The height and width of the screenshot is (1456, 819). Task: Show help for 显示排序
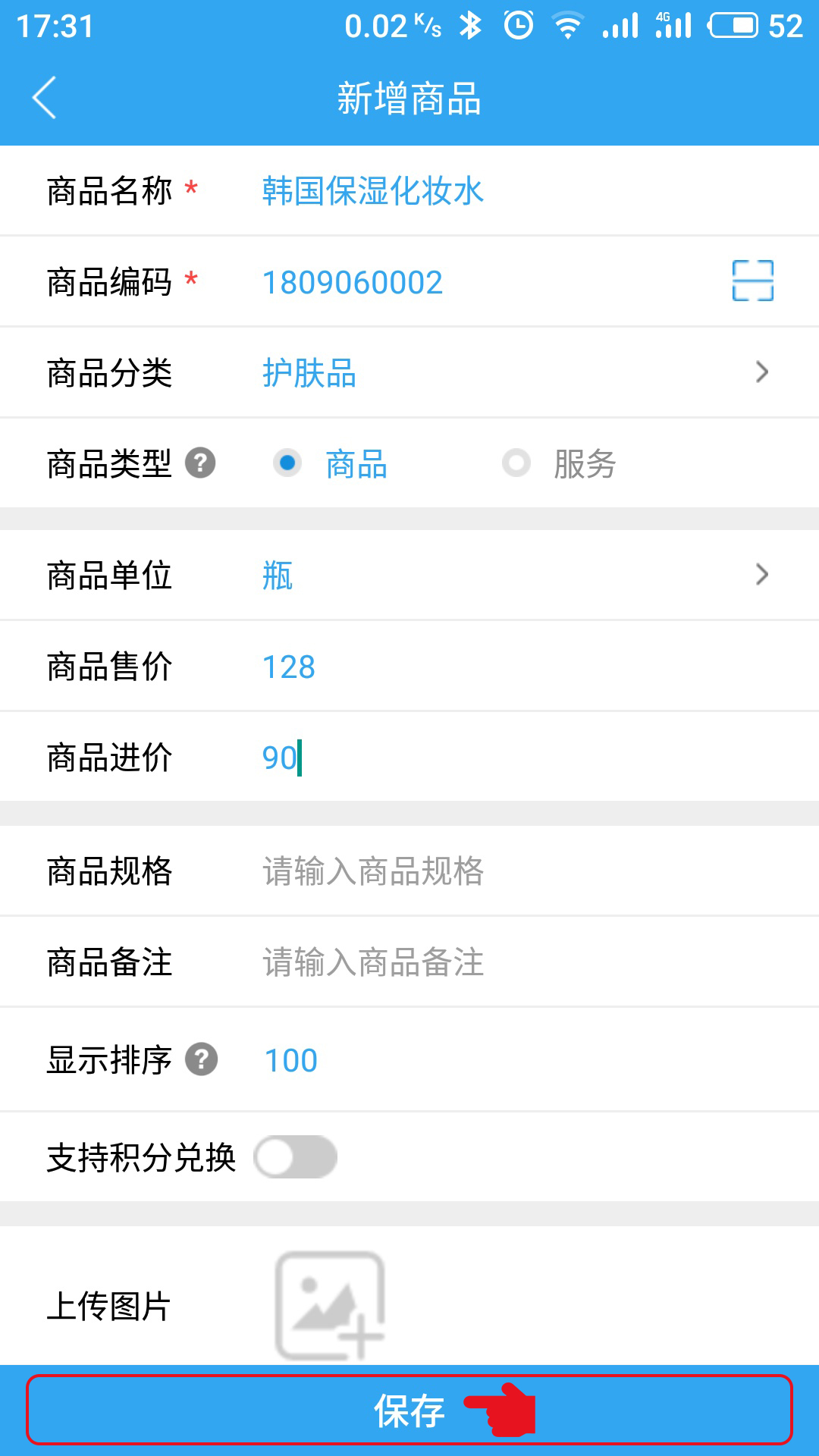(202, 1059)
